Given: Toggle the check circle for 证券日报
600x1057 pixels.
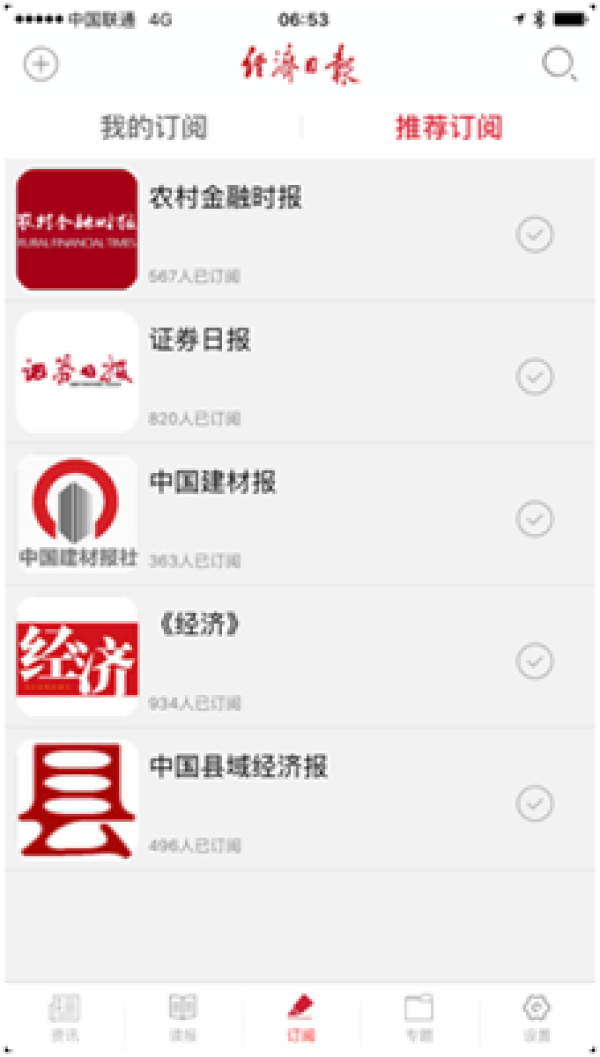Looking at the screenshot, I should click(535, 377).
